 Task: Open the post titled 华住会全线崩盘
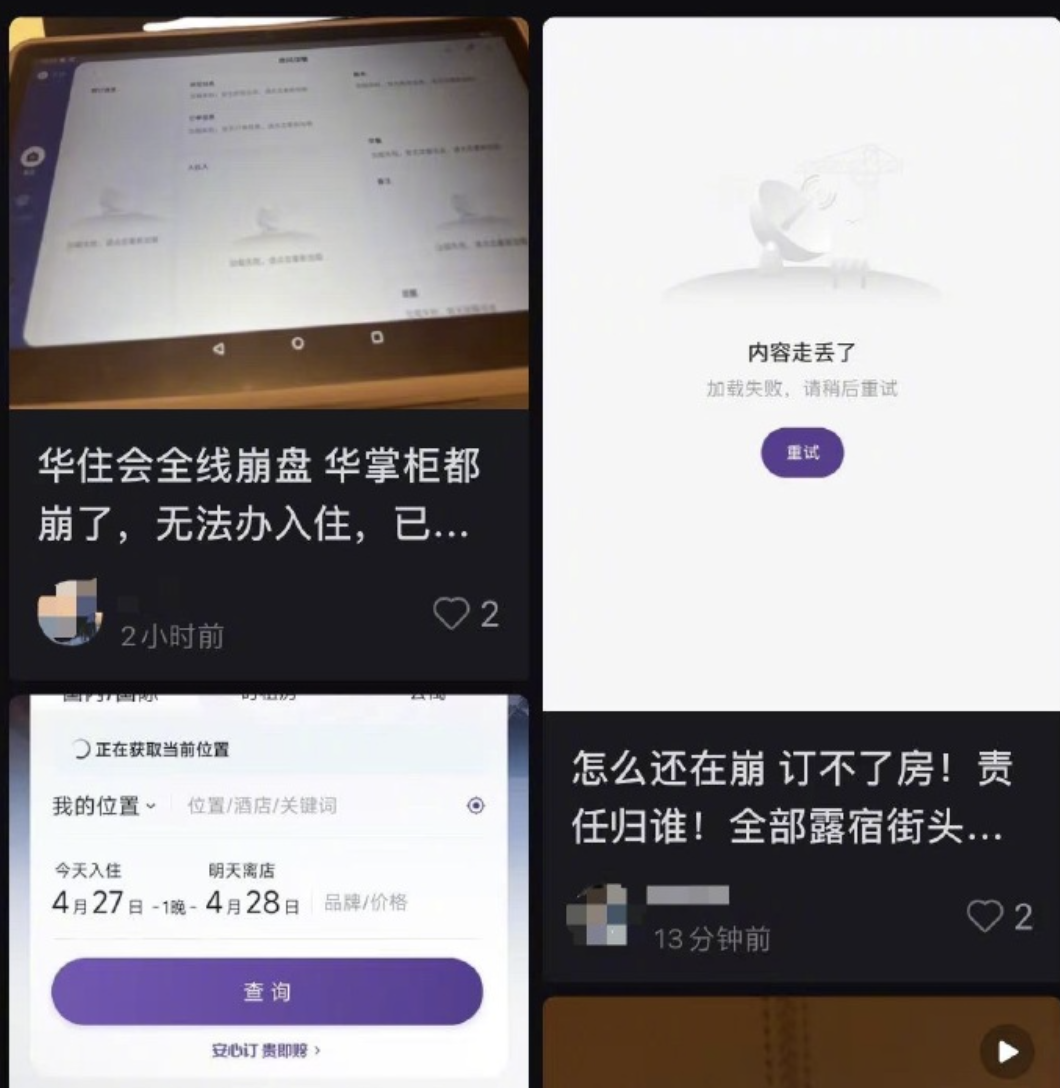coord(260,495)
